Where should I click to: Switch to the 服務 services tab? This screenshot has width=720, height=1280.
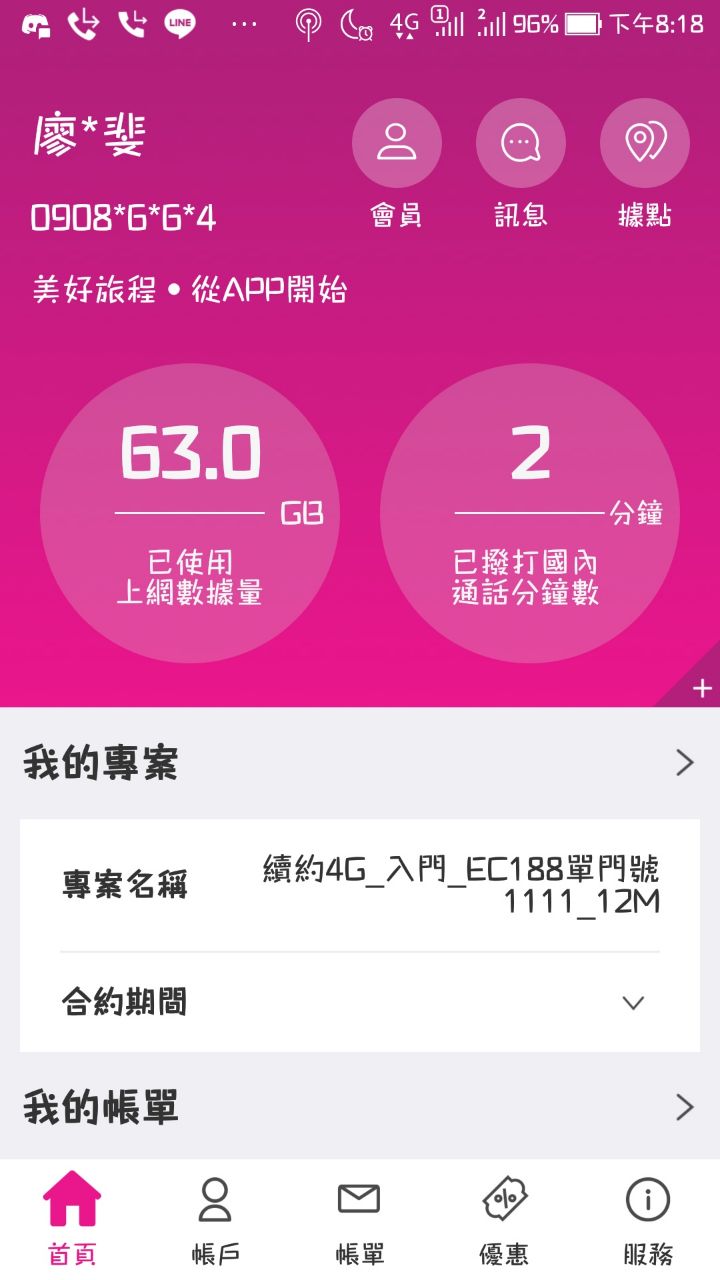pyautogui.click(x=648, y=1219)
